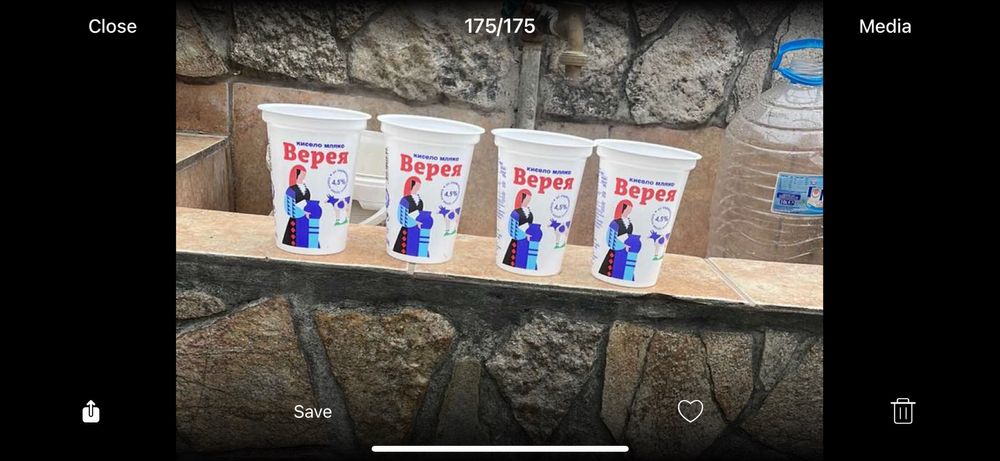Viewport: 1000px width, 461px height.
Task: Close the photo viewer
Action: click(112, 27)
